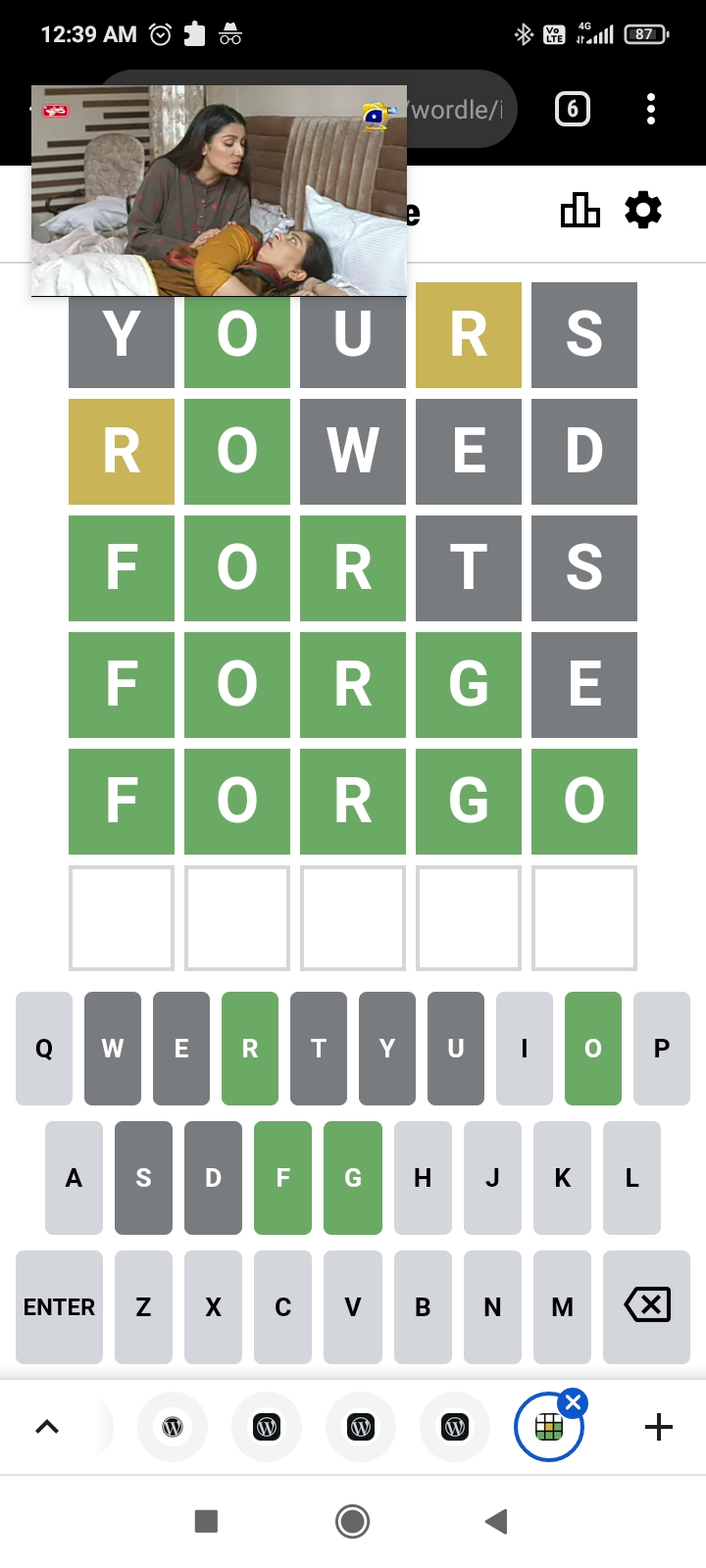Tap the ENTER key

click(59, 1306)
